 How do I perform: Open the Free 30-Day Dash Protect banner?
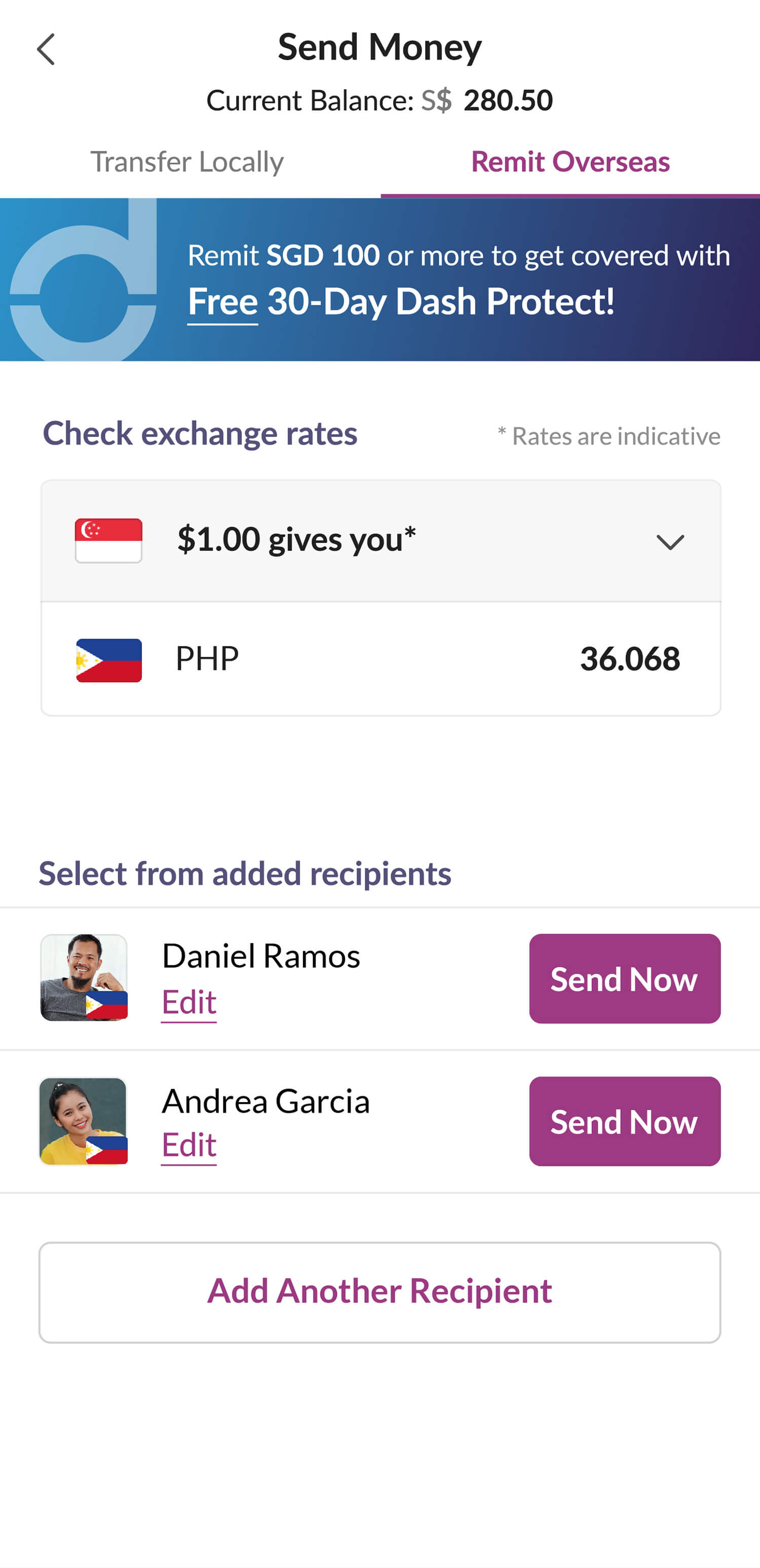pos(380,280)
